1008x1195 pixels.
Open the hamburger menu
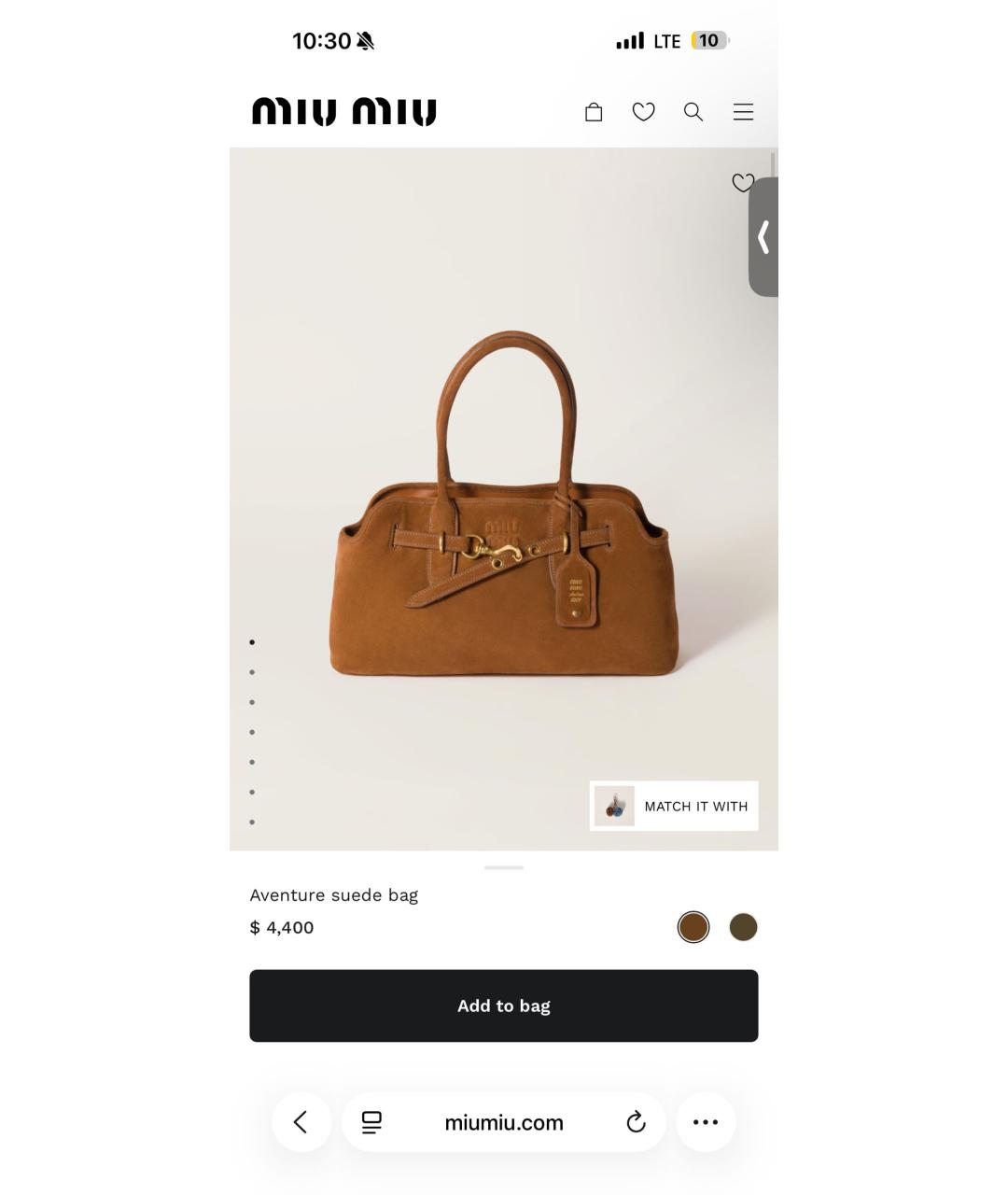coord(743,112)
